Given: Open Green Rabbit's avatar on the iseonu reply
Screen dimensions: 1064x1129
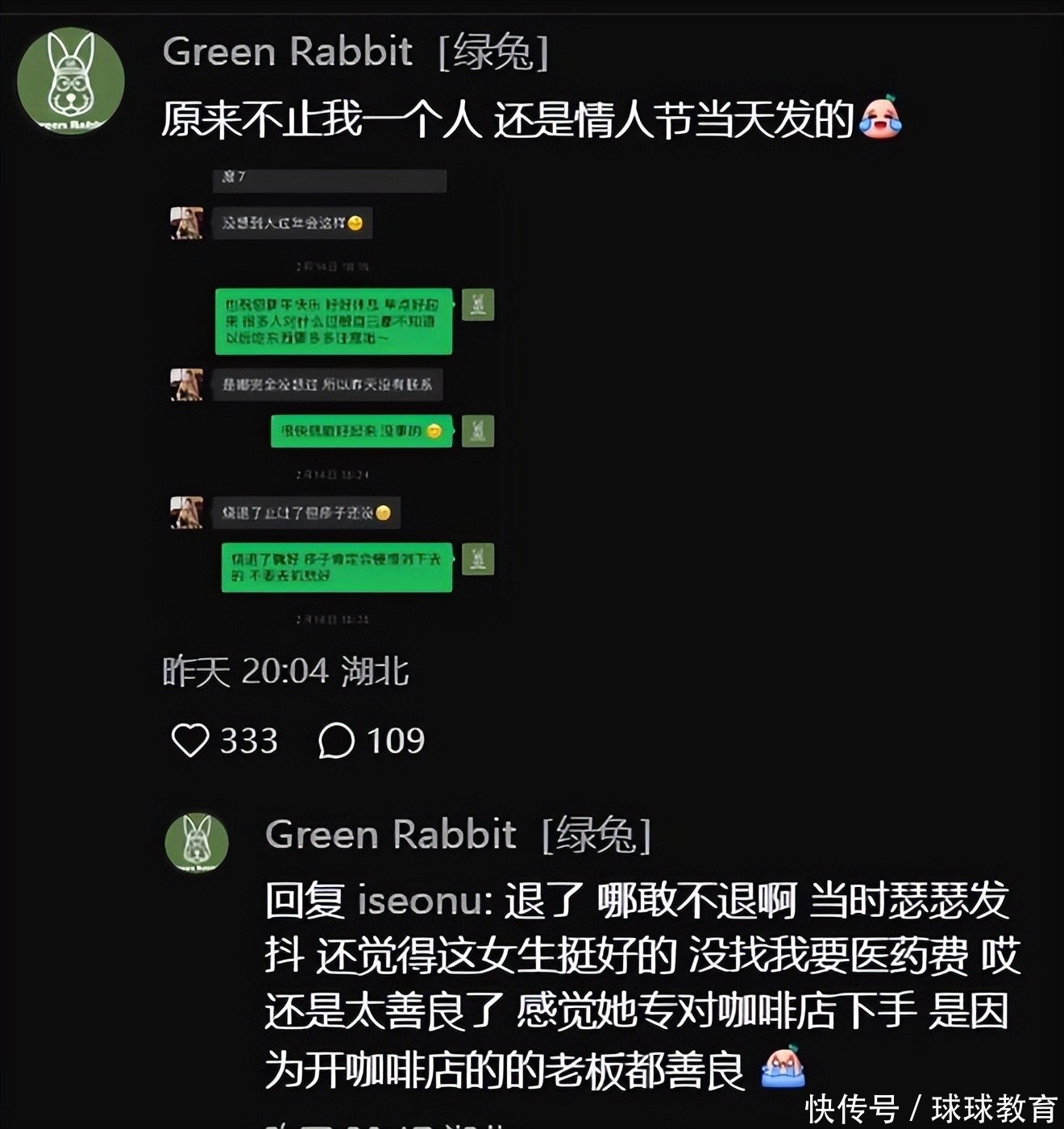Looking at the screenshot, I should click(x=197, y=842).
